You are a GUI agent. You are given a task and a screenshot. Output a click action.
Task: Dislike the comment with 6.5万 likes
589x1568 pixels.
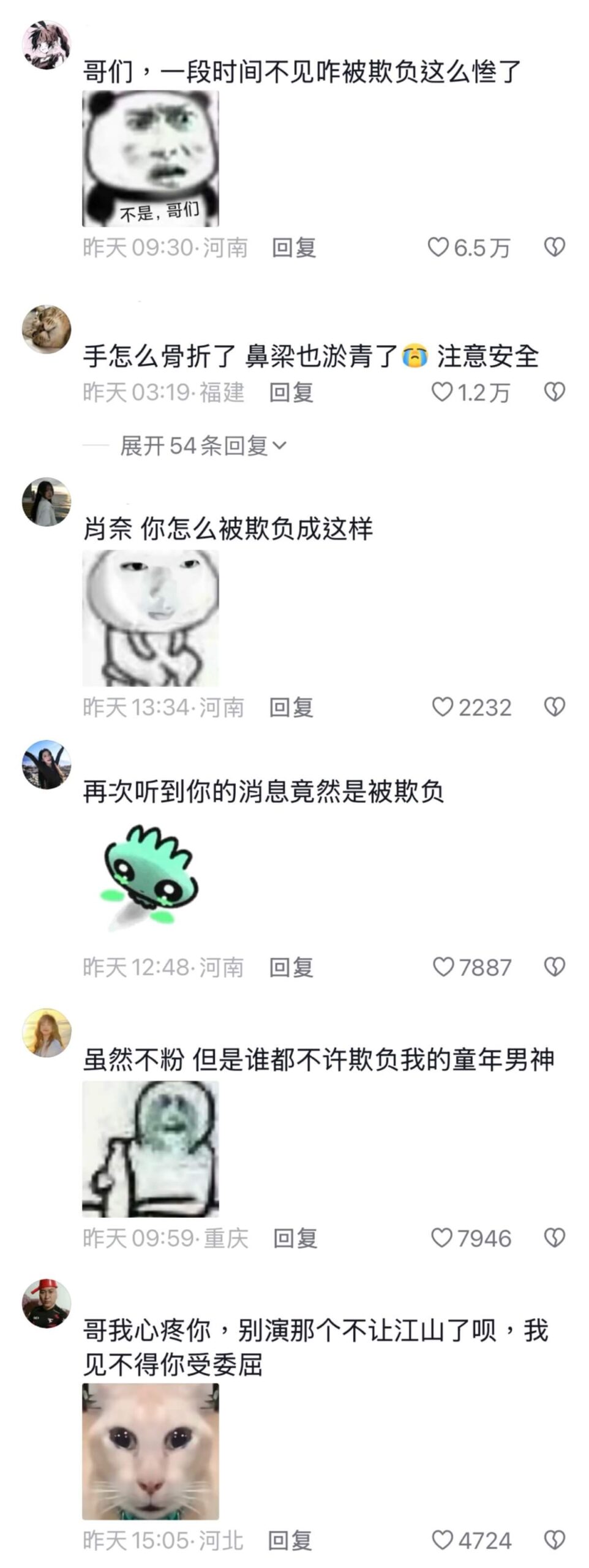(x=554, y=247)
